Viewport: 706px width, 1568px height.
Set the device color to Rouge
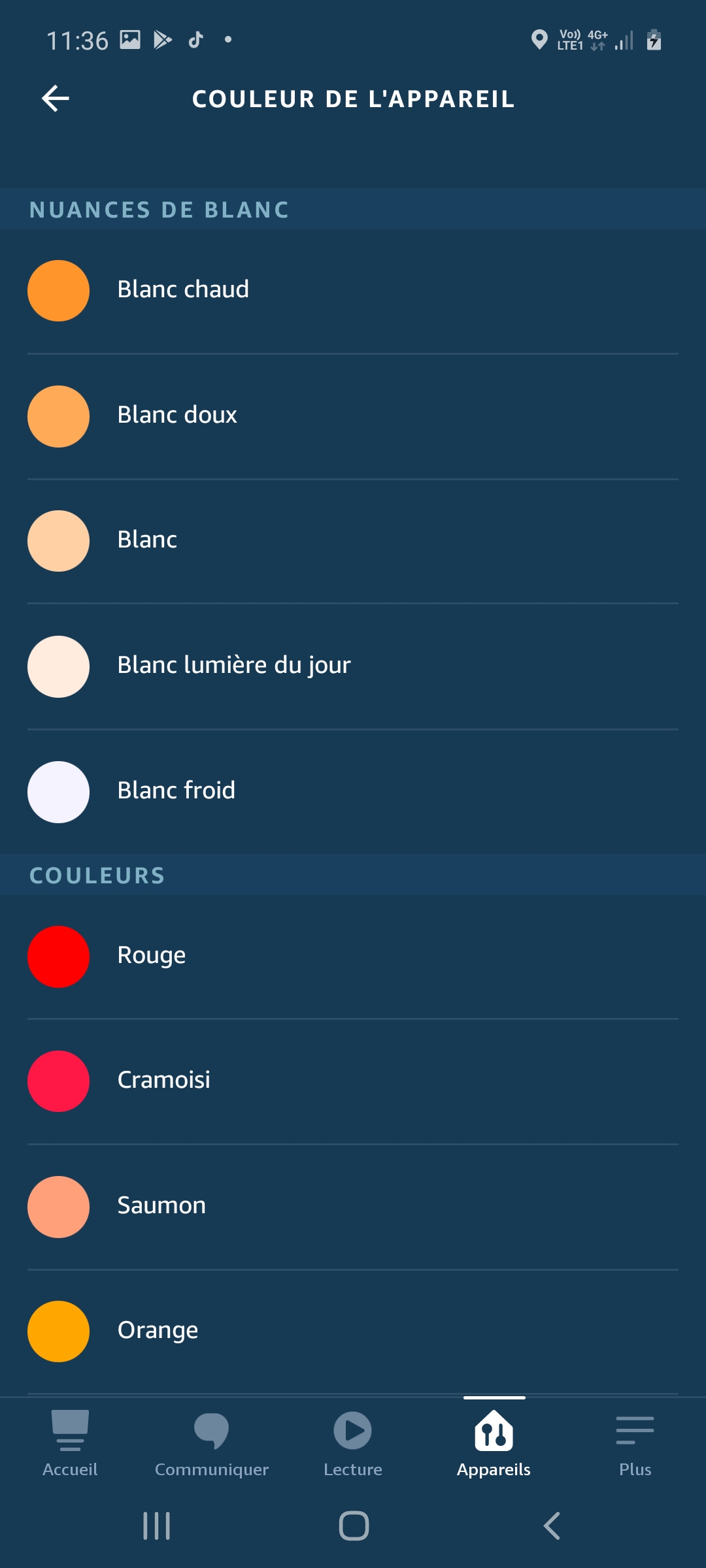pos(353,956)
